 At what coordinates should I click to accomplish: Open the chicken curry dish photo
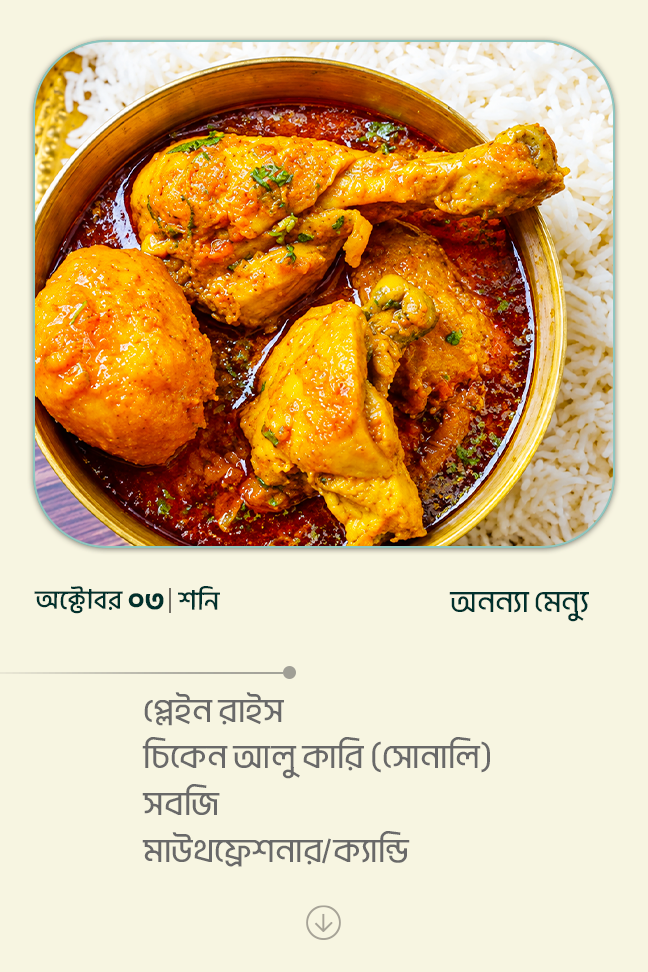pyautogui.click(x=324, y=294)
